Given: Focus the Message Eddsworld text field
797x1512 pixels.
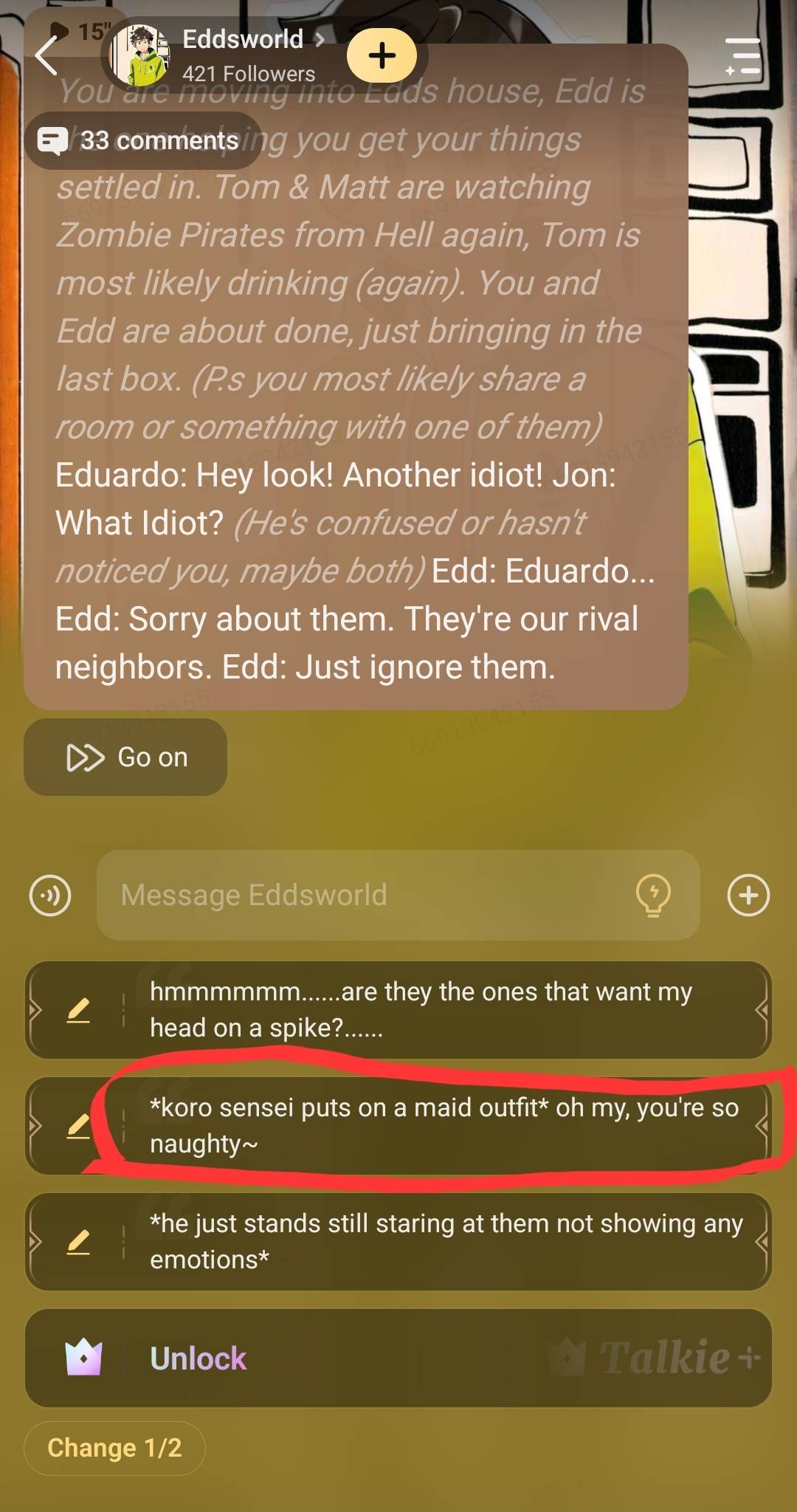Looking at the screenshot, I should point(369,896).
